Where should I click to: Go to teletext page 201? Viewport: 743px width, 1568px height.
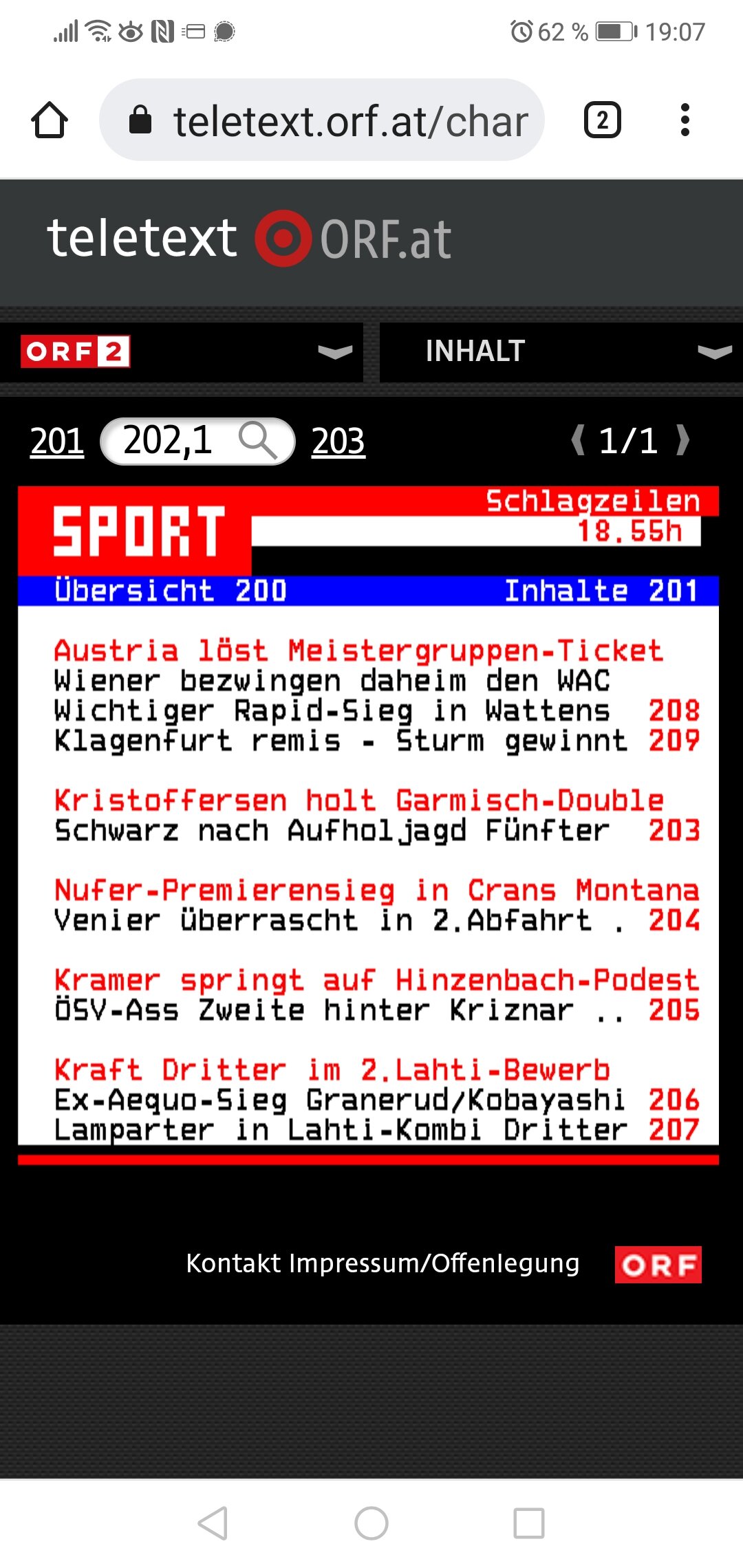pyautogui.click(x=57, y=441)
